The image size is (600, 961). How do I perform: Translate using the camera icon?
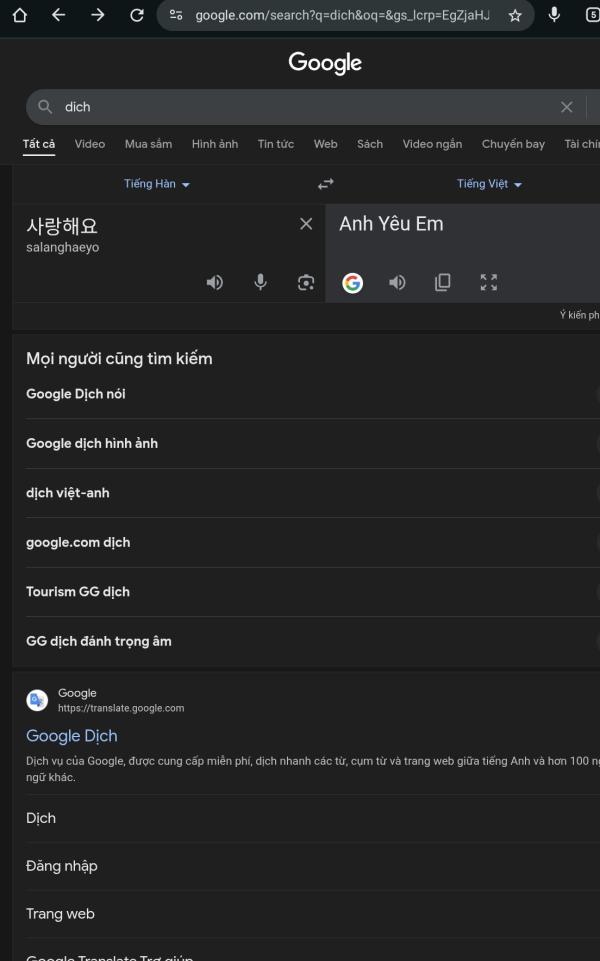coord(306,283)
